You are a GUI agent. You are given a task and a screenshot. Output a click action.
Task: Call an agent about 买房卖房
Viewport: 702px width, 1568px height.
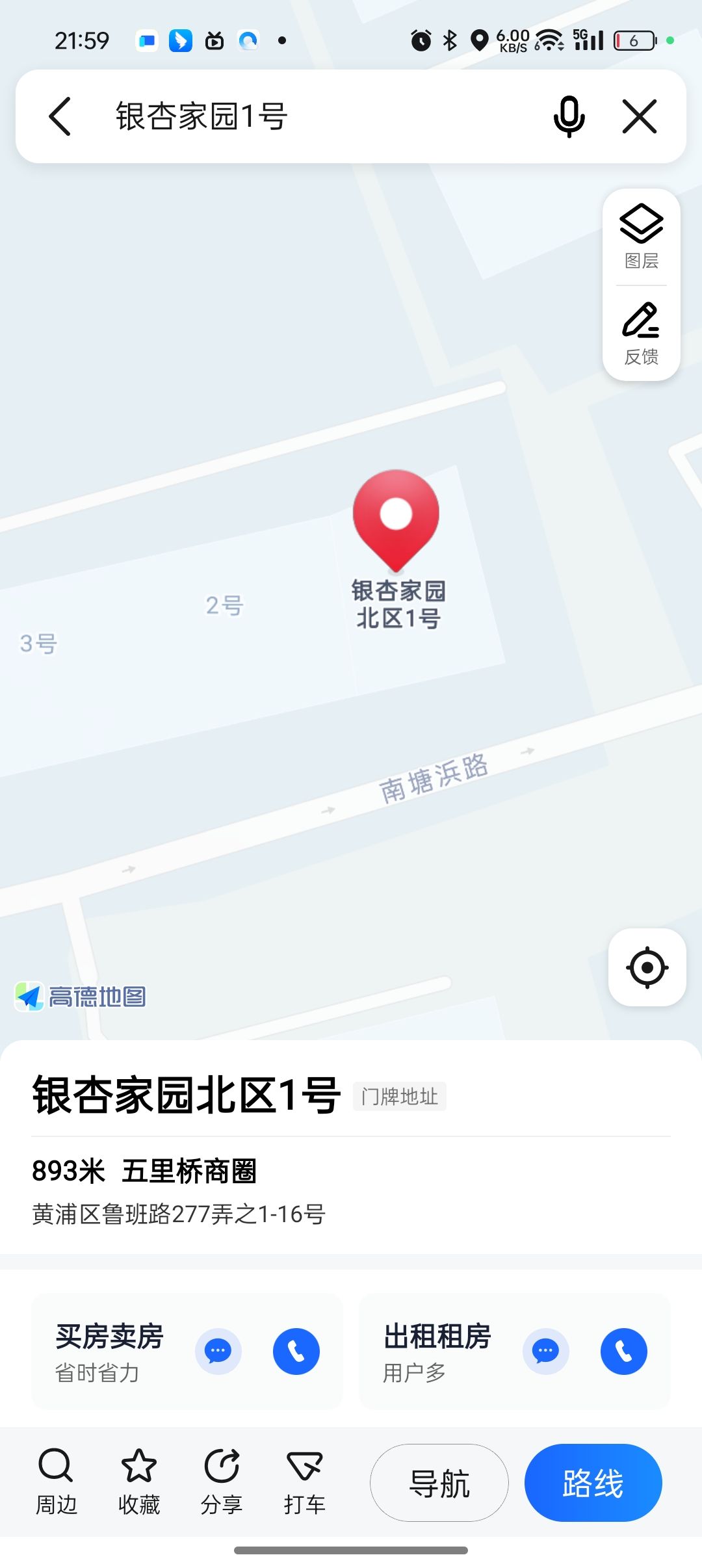[296, 1351]
